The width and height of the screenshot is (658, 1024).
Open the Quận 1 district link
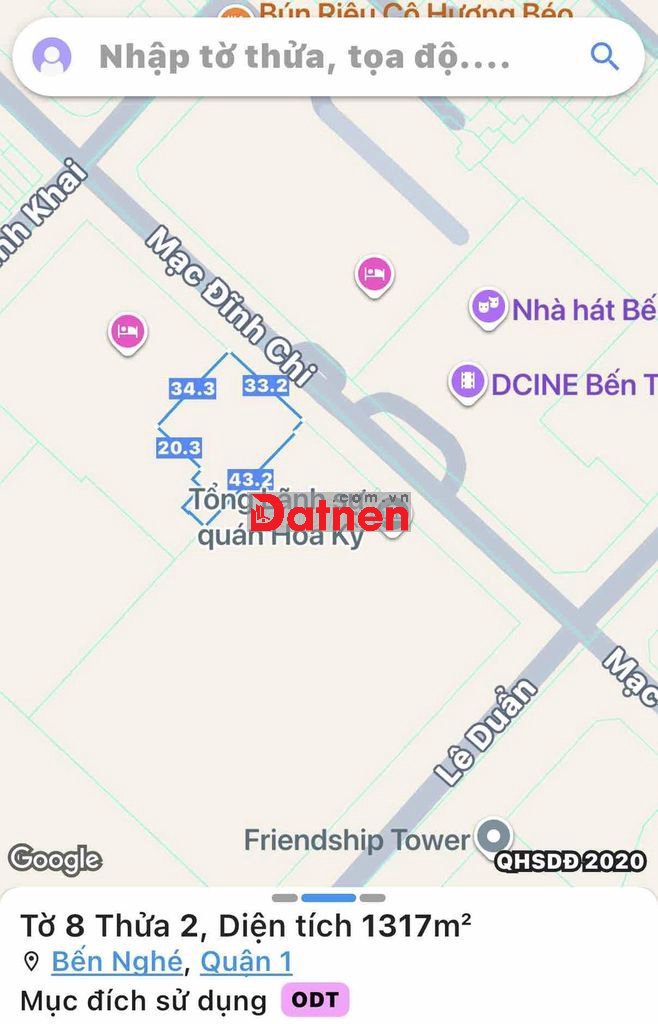tap(246, 962)
